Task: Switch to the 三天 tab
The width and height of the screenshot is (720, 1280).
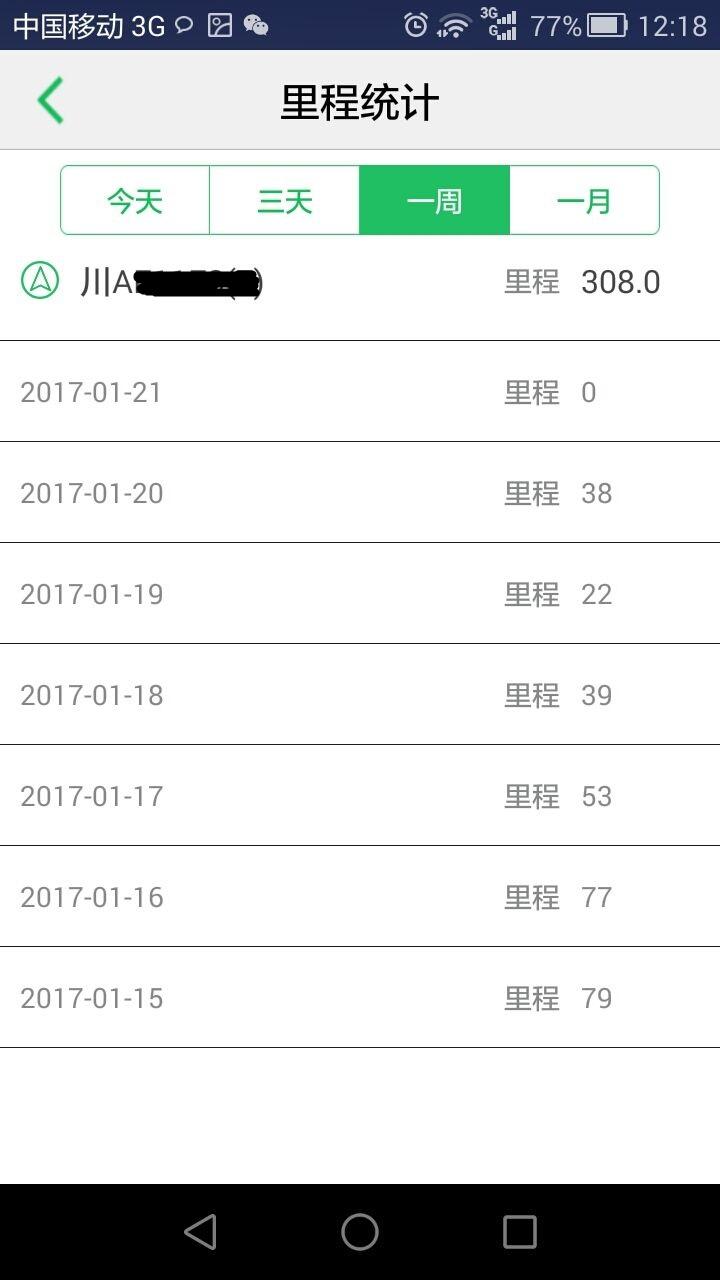Action: pos(284,200)
